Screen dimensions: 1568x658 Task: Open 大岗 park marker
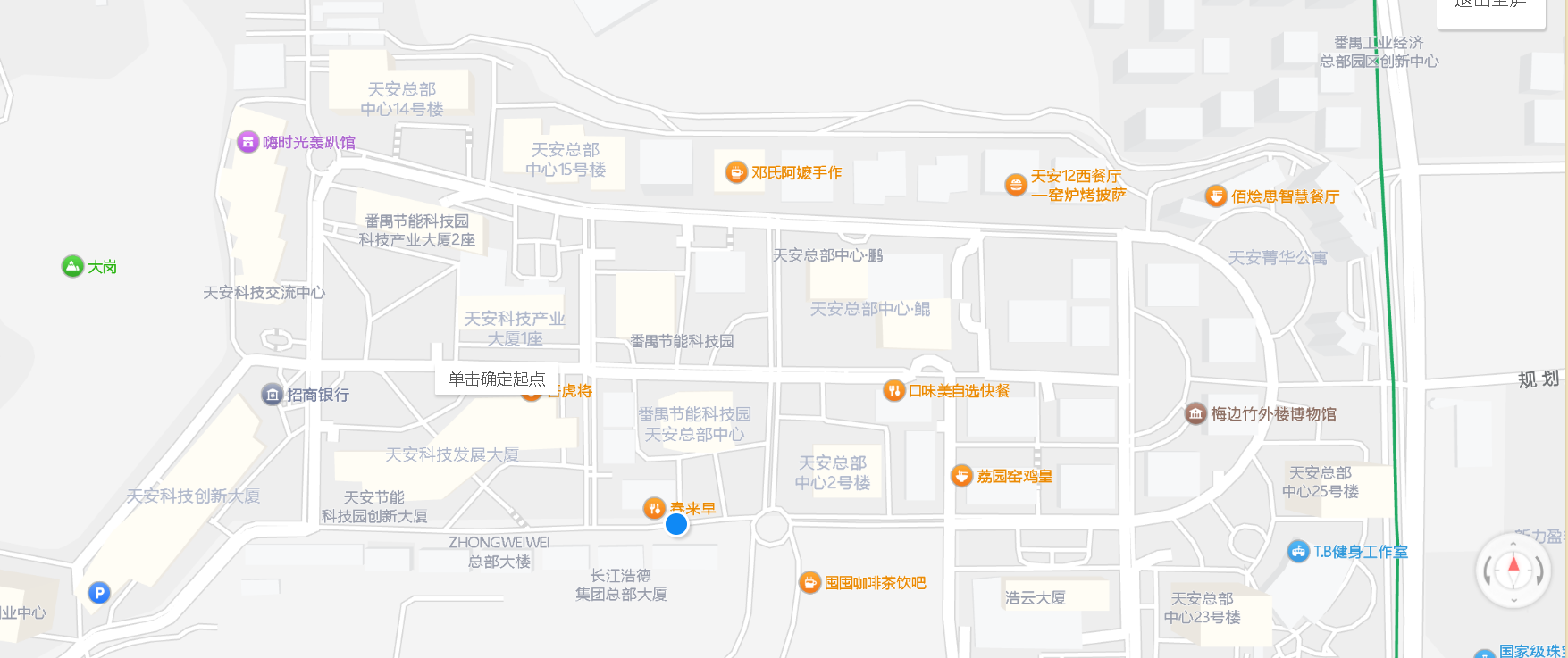click(x=72, y=266)
